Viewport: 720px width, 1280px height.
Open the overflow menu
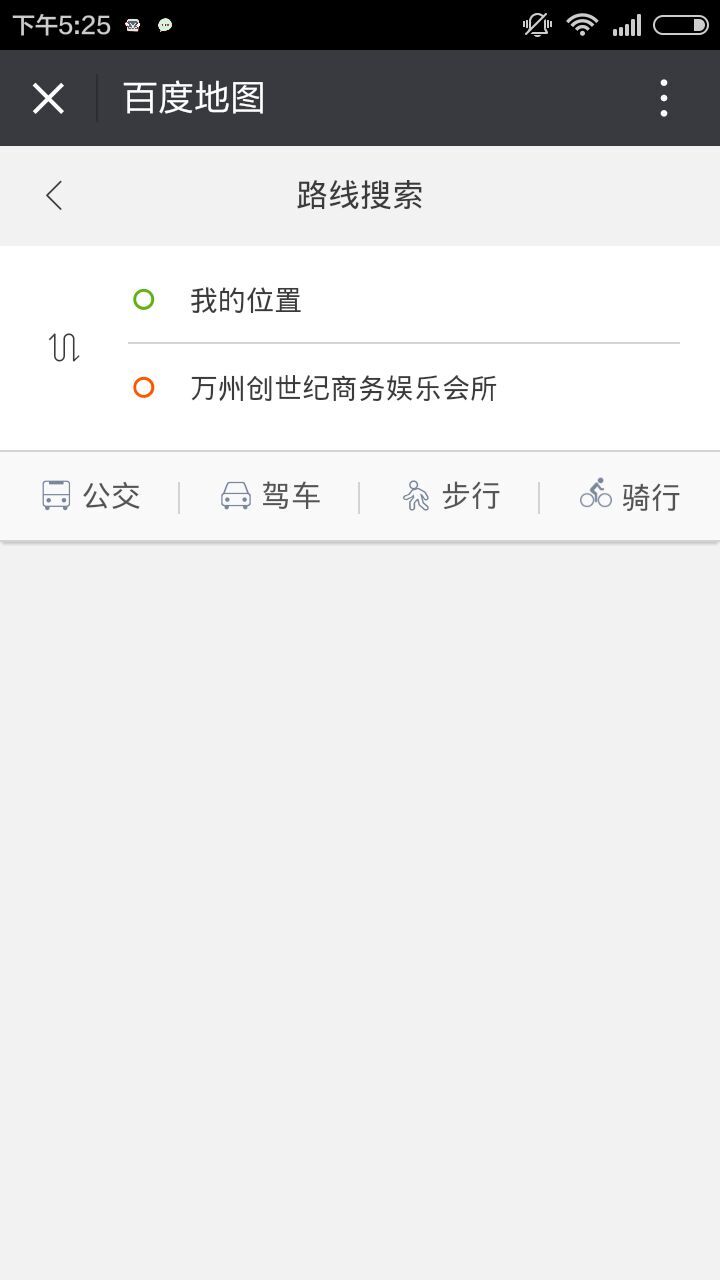pos(663,98)
